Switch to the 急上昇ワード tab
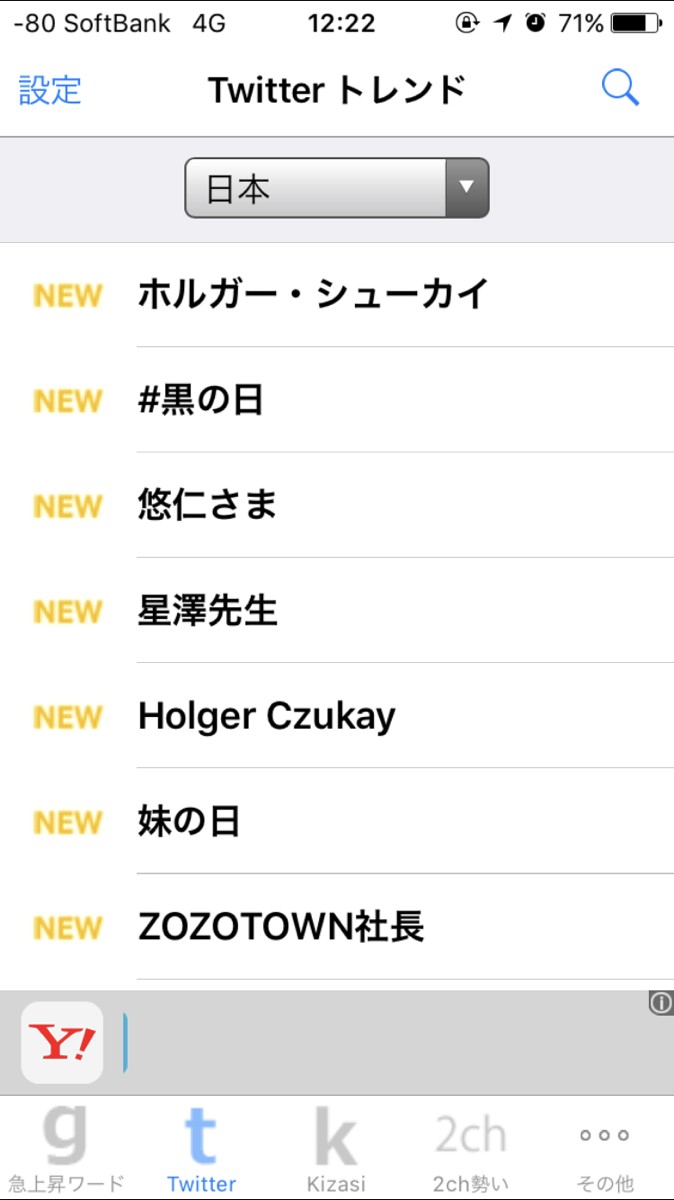The width and height of the screenshot is (674, 1200). (x=67, y=1148)
